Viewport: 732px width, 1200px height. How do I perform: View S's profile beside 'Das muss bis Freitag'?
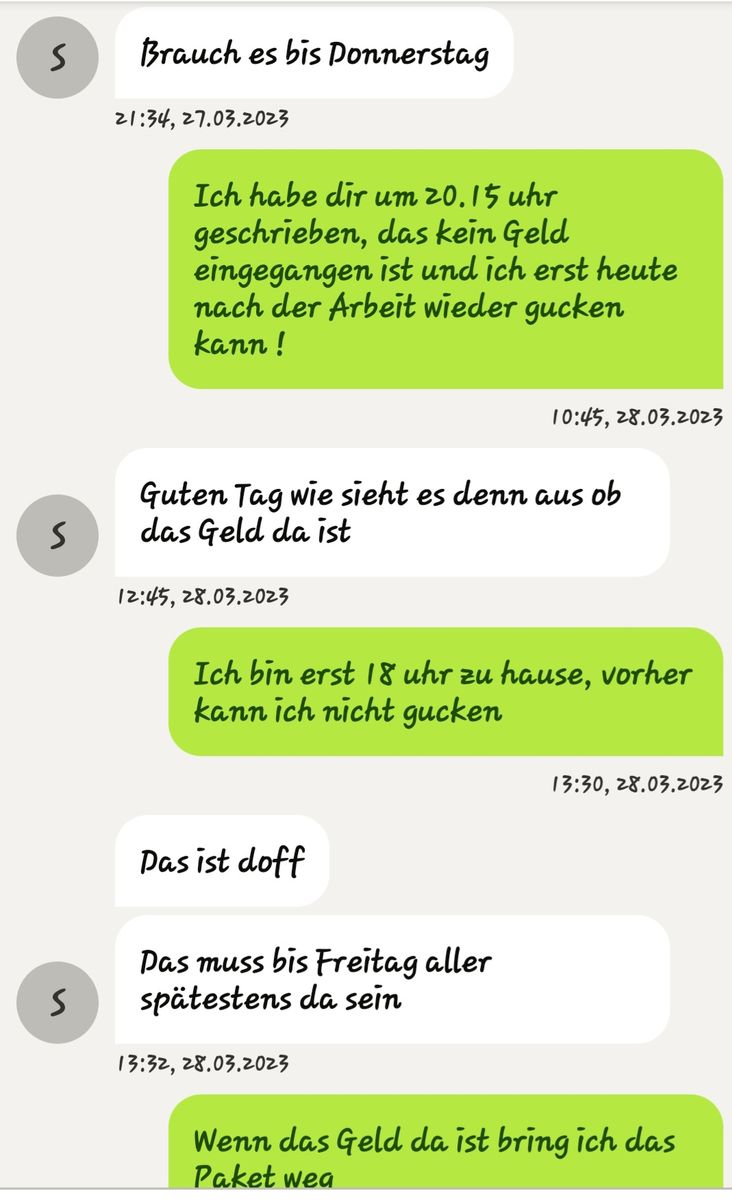[58, 1002]
